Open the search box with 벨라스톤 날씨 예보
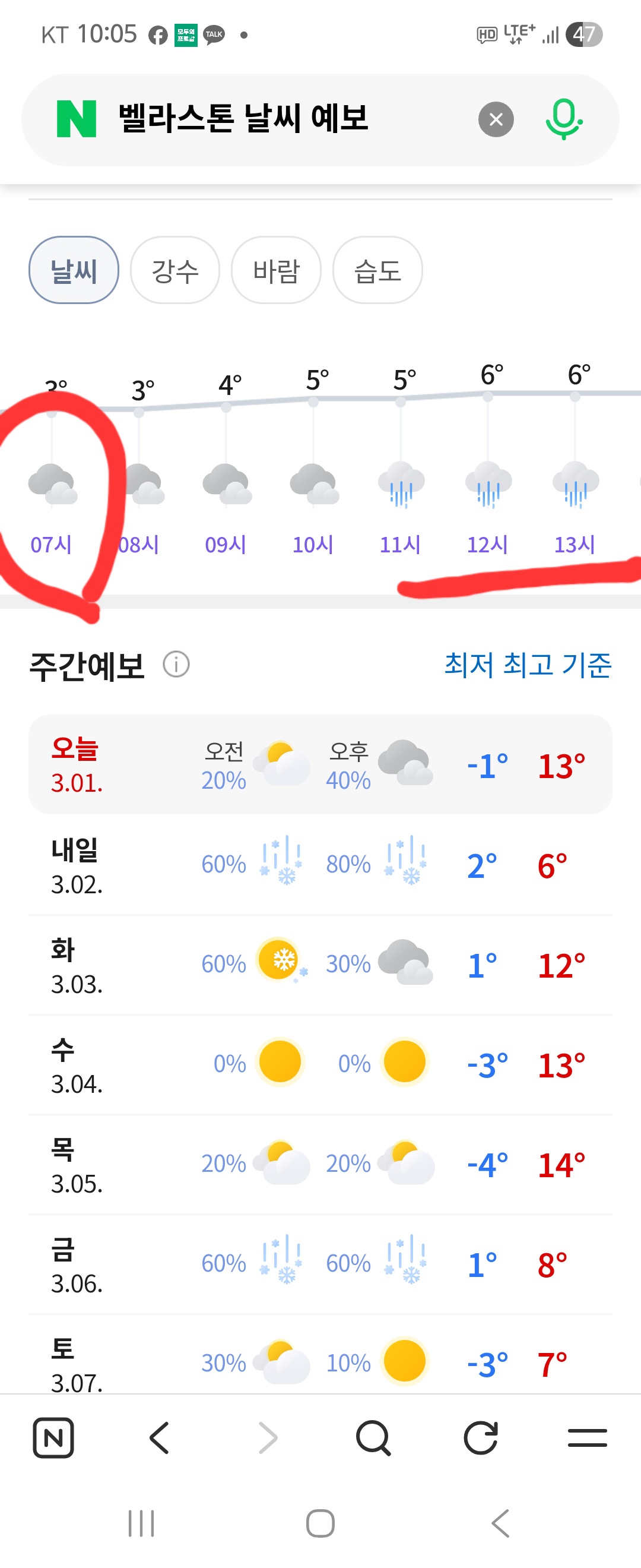This screenshot has width=641, height=1568. (243, 118)
